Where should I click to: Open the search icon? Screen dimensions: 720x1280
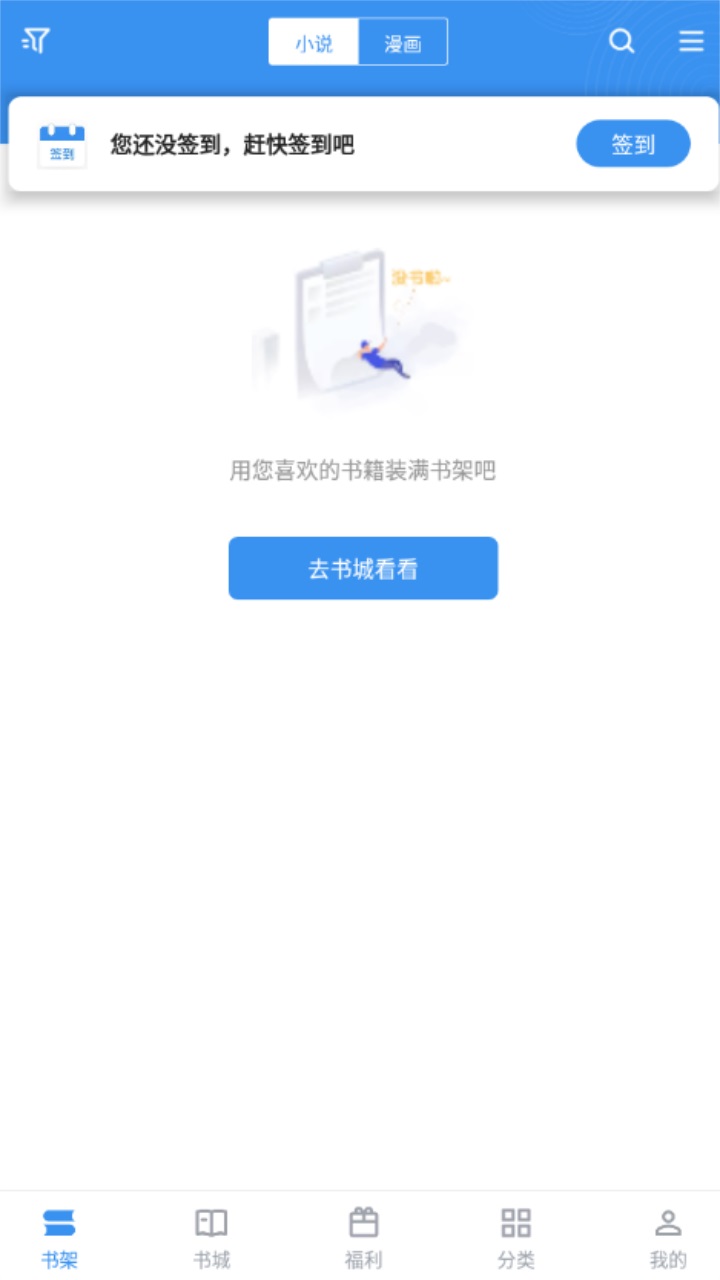(x=622, y=41)
